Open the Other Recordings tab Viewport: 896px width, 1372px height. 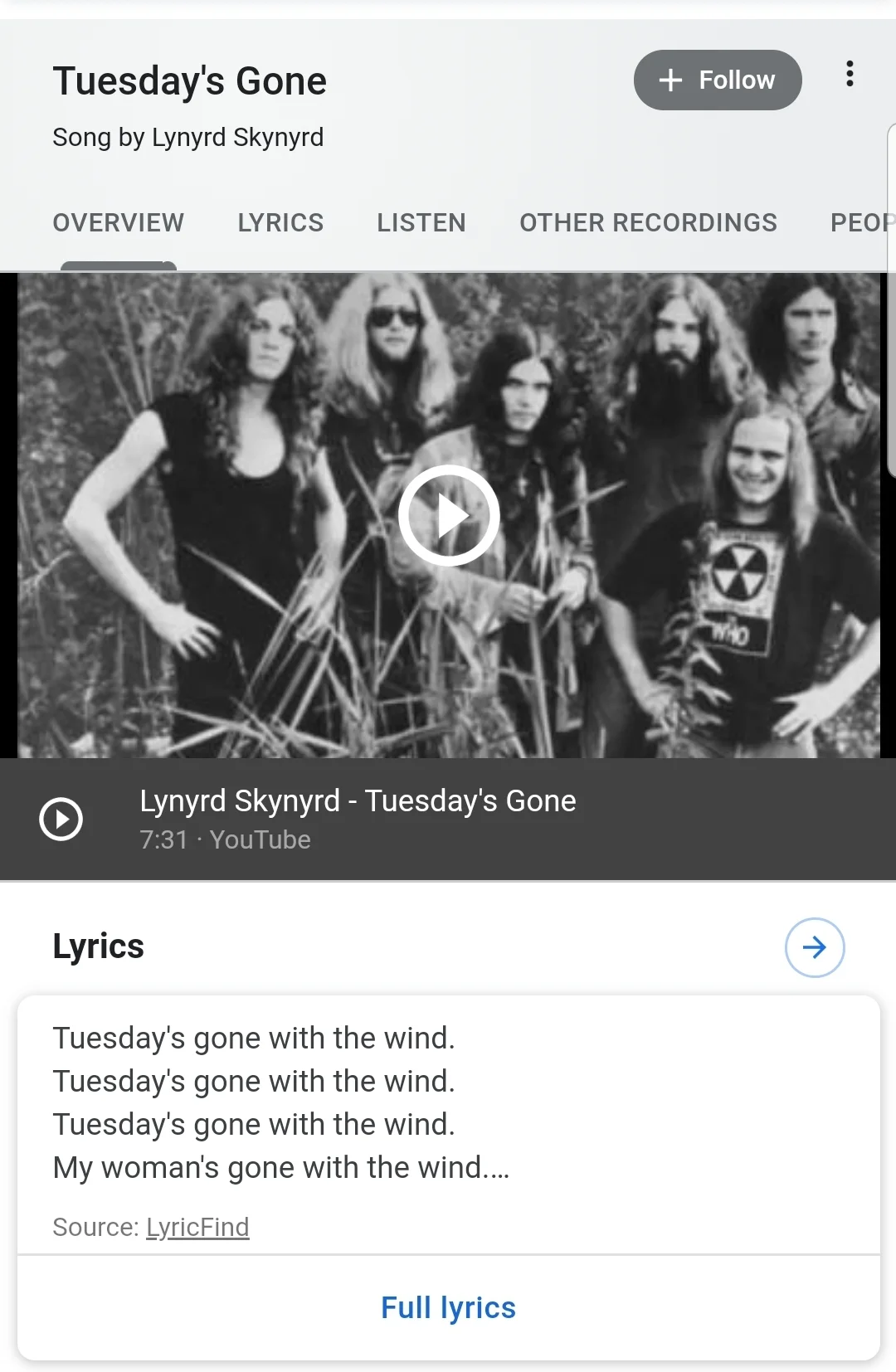click(x=648, y=222)
